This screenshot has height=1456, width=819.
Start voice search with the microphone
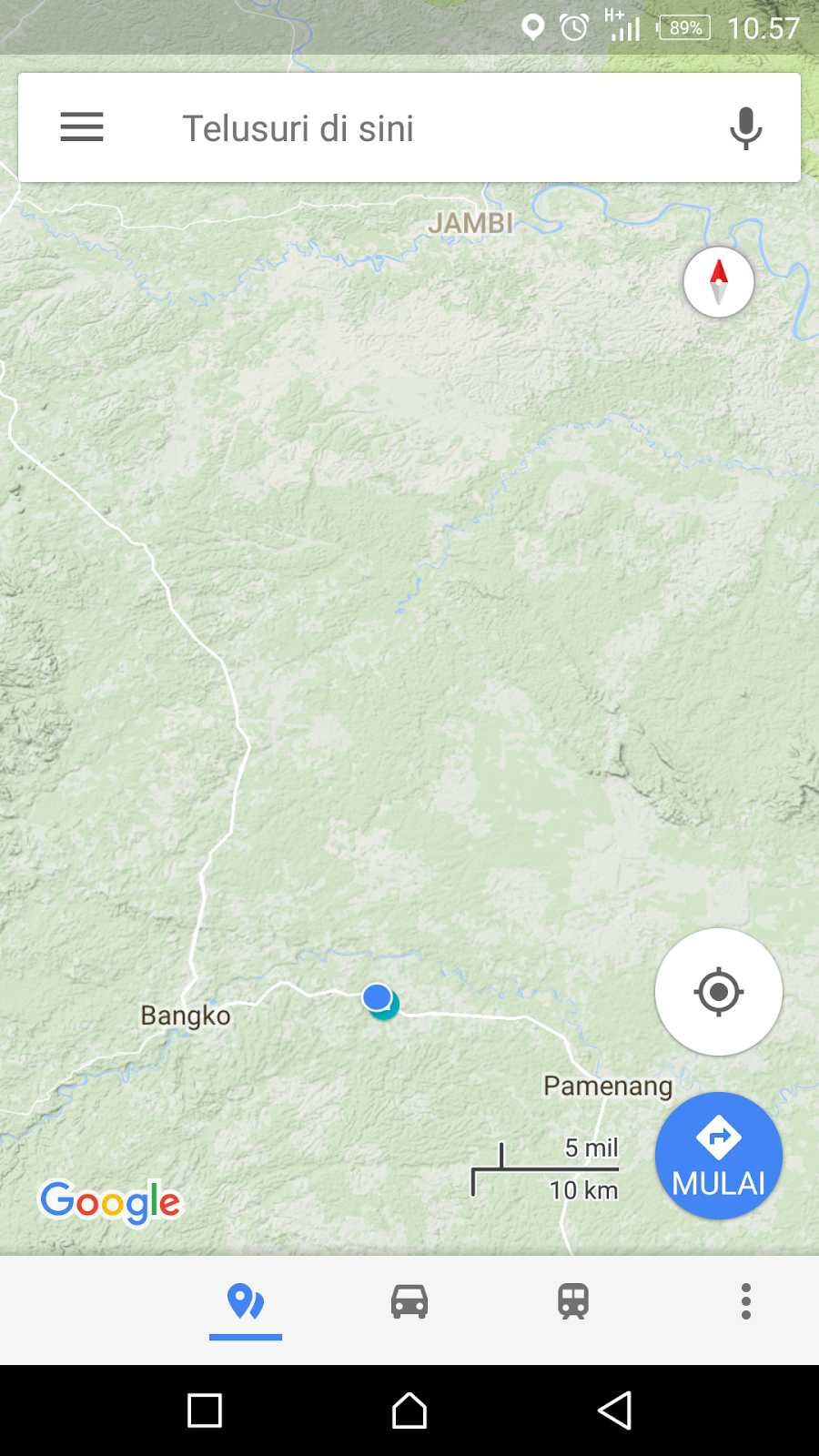[745, 128]
